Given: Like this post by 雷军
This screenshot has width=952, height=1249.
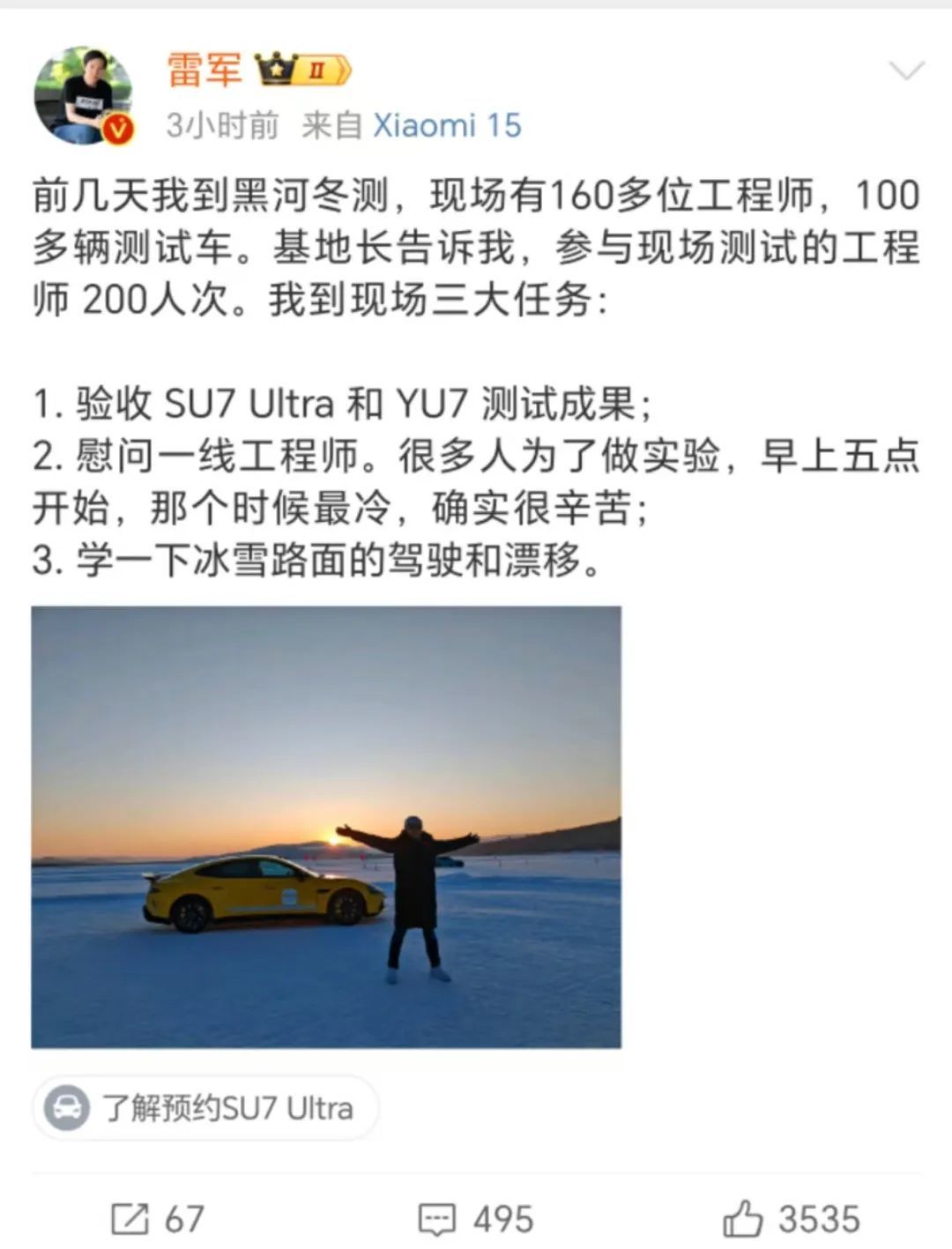Looking at the screenshot, I should [791, 1219].
